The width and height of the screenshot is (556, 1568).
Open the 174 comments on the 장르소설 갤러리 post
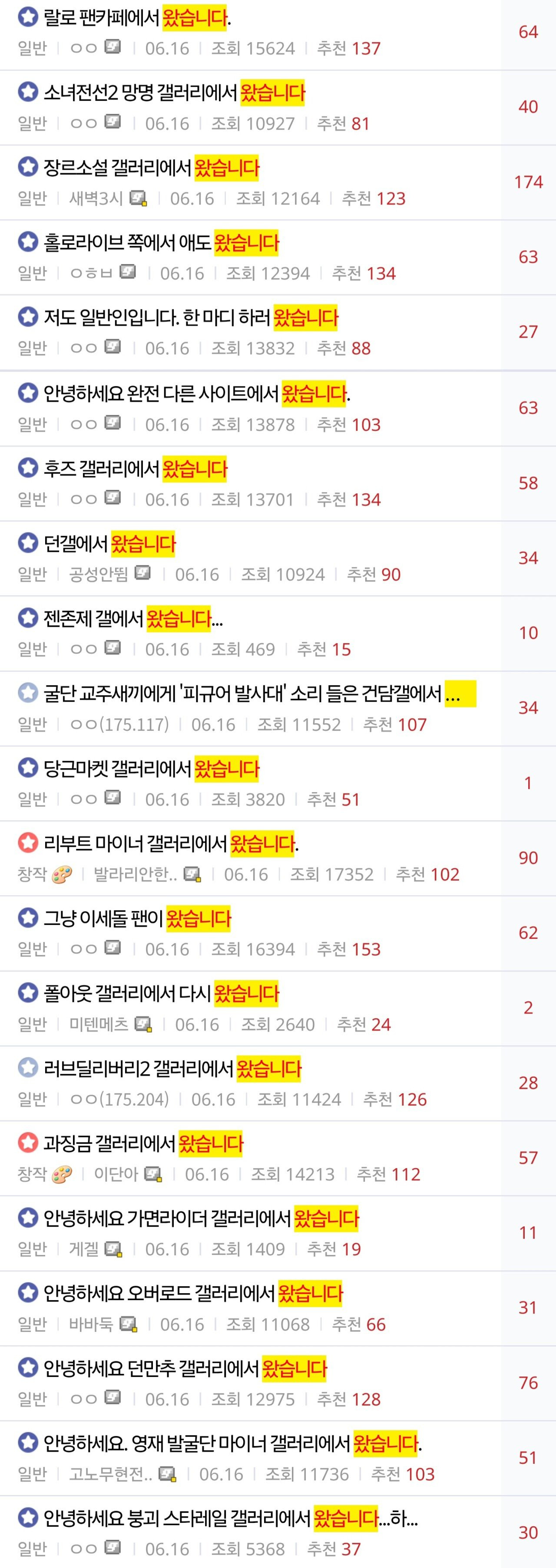(x=527, y=182)
